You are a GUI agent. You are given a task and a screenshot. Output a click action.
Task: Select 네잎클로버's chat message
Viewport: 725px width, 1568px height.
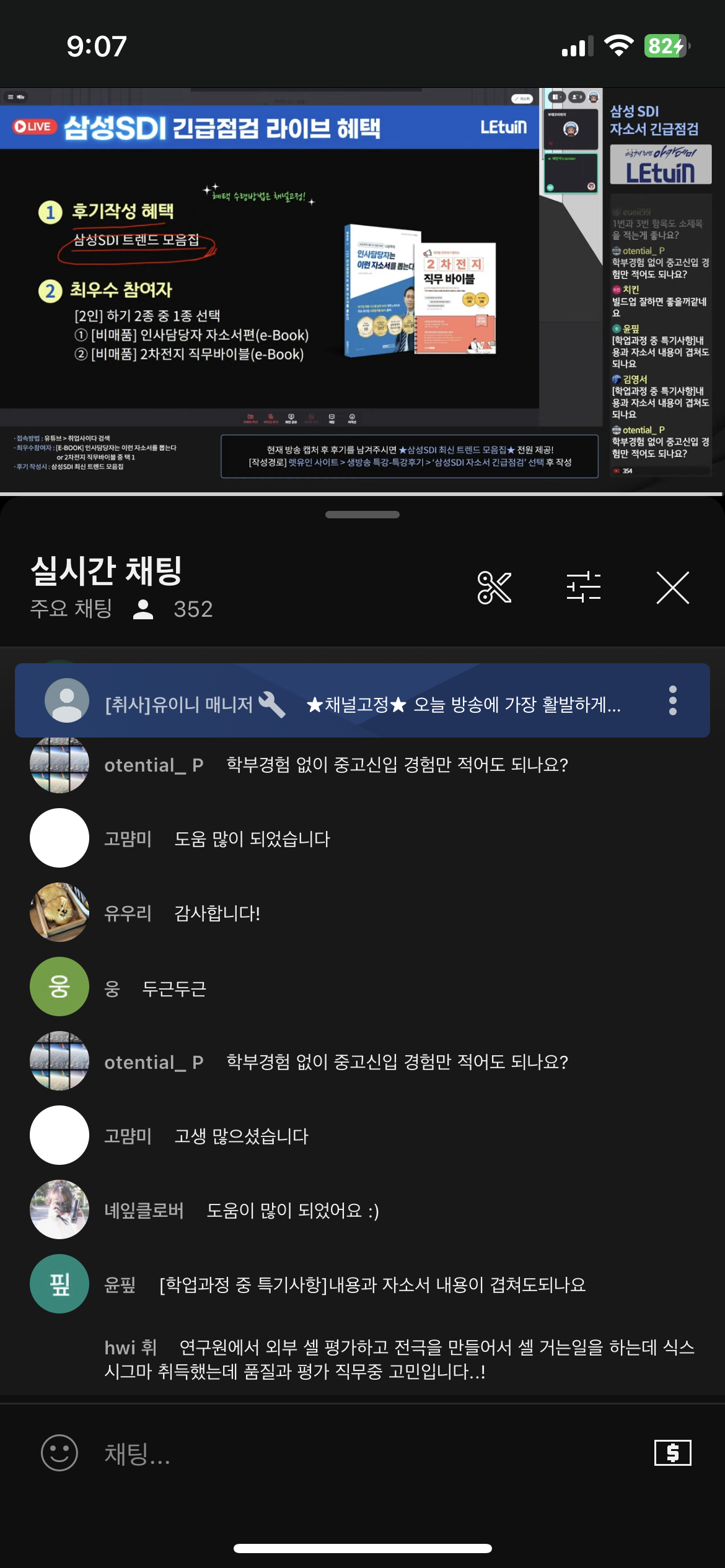tap(292, 1210)
